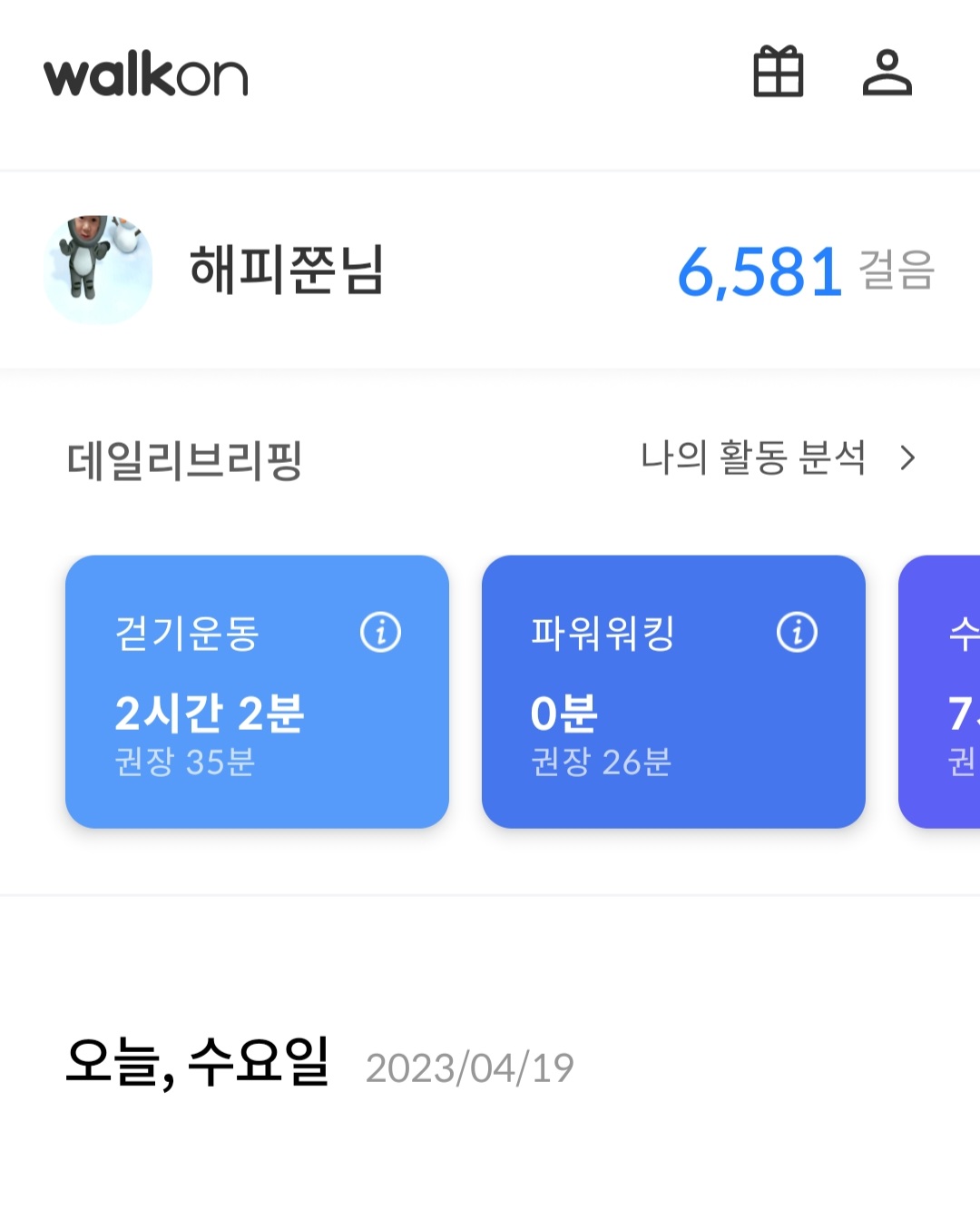This screenshot has width=980, height=1220.
Task: Open the 걷기운동 card
Action: [x=257, y=692]
